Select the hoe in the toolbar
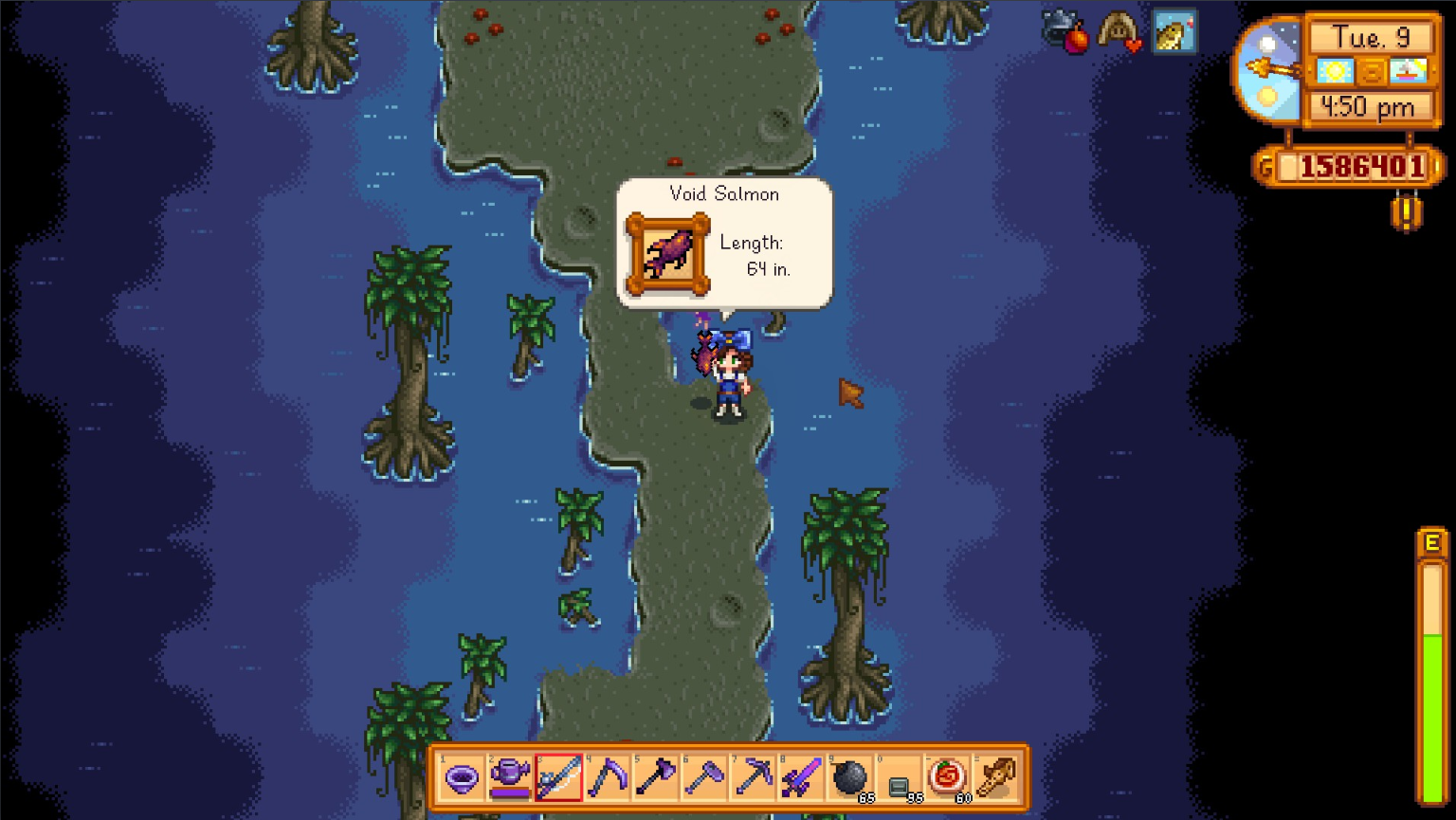This screenshot has height=820, width=1456. pos(704,778)
